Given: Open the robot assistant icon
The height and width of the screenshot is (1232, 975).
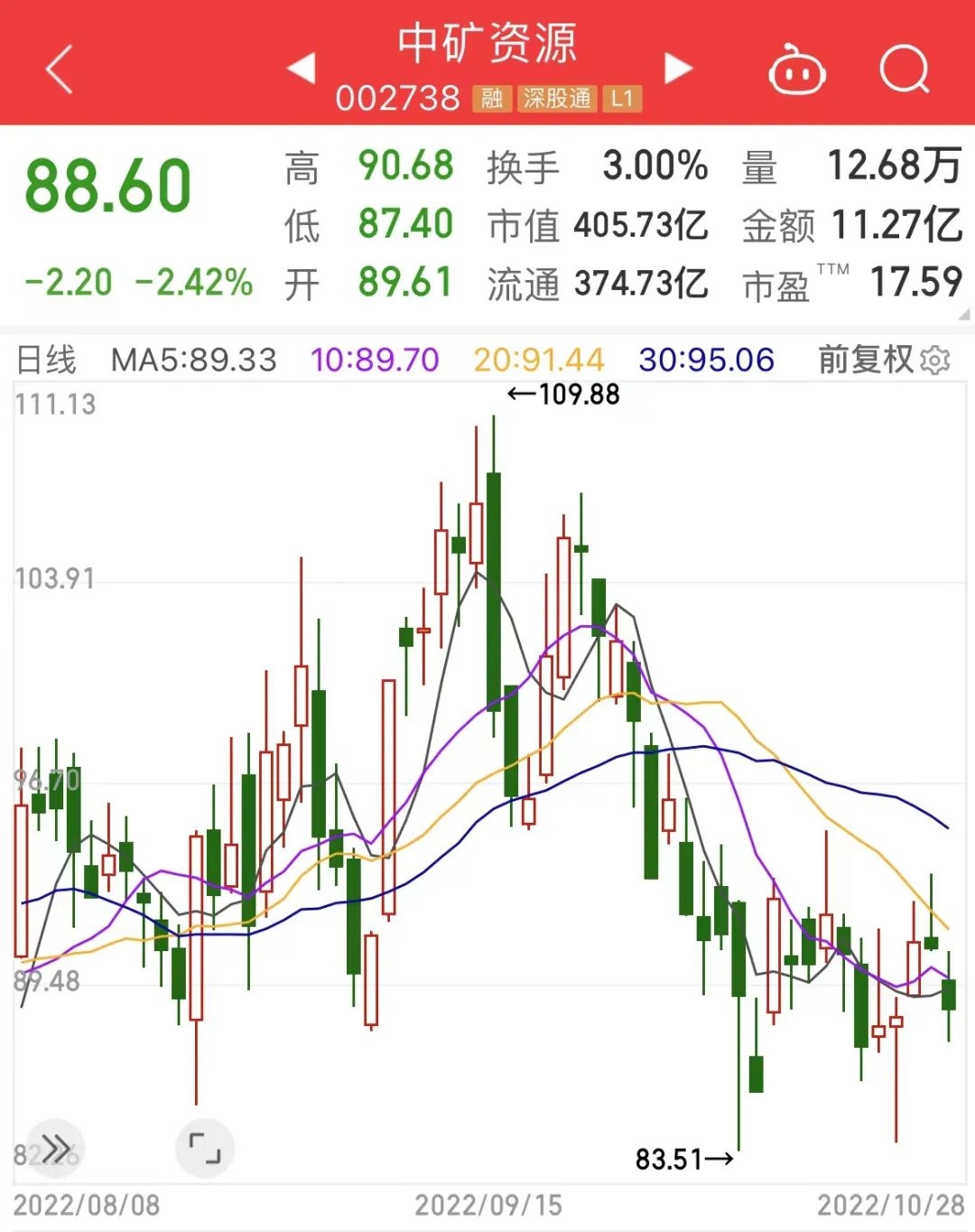Looking at the screenshot, I should 796,70.
